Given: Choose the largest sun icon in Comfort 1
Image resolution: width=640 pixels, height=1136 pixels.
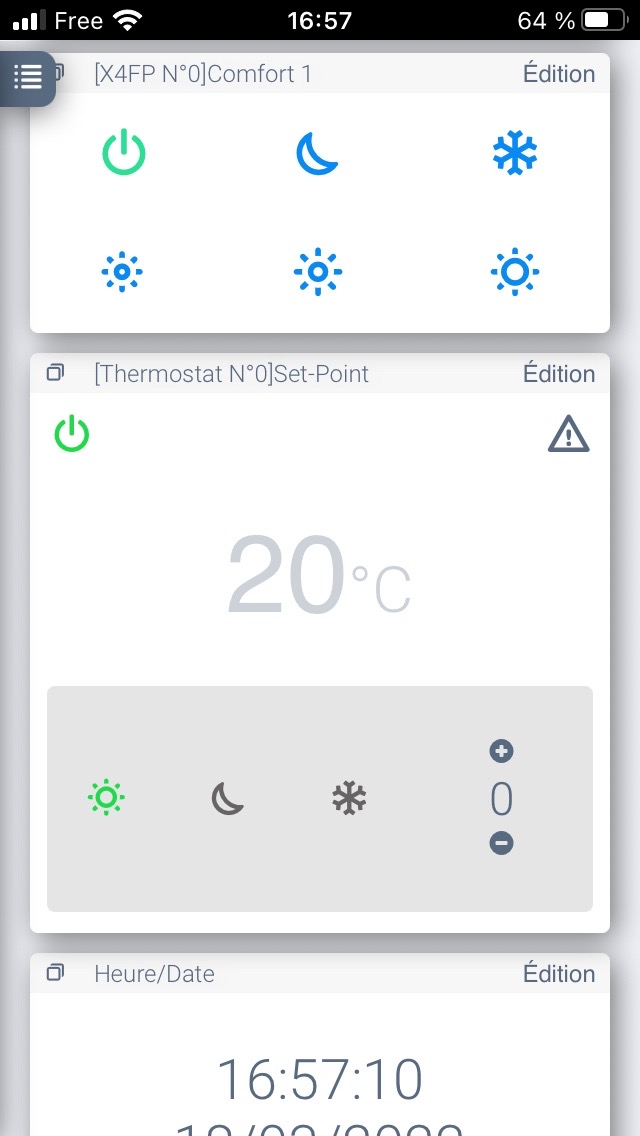Looking at the screenshot, I should tap(515, 271).
